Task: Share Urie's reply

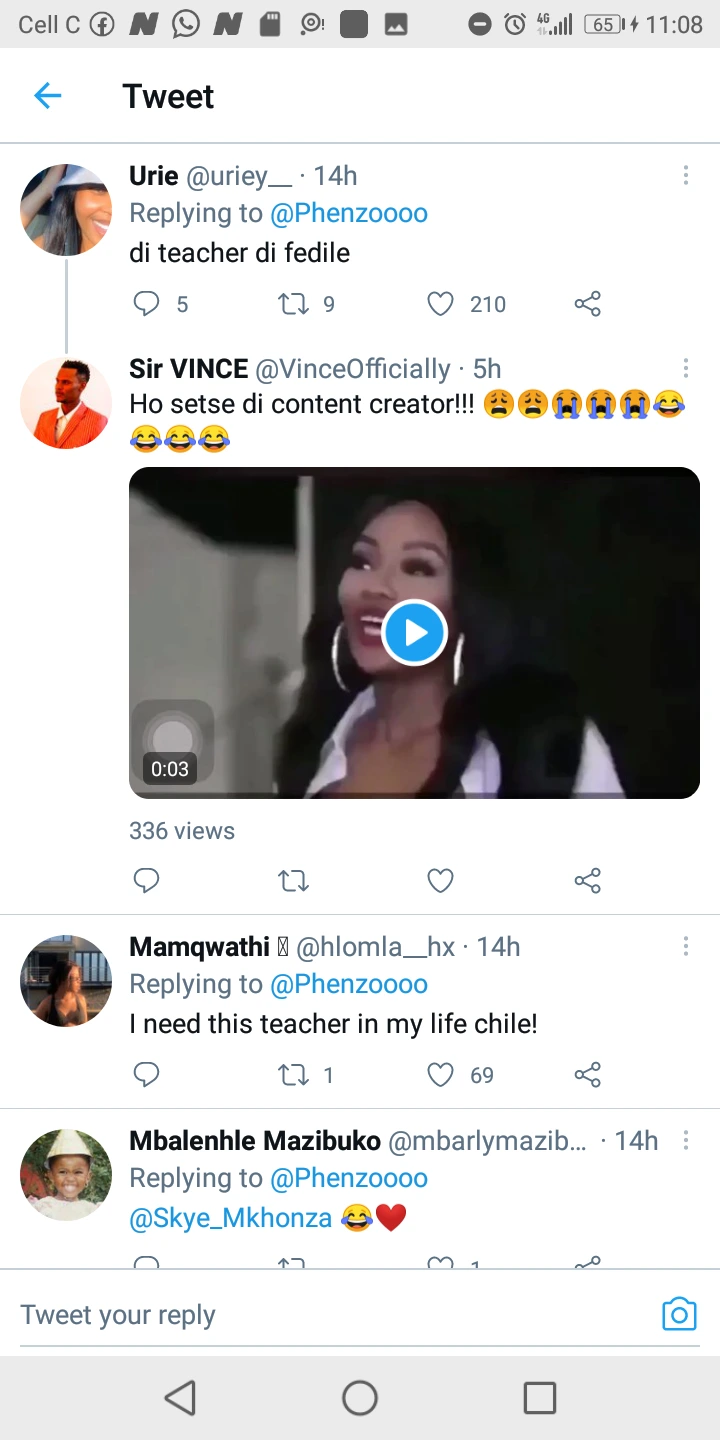Action: (x=588, y=304)
